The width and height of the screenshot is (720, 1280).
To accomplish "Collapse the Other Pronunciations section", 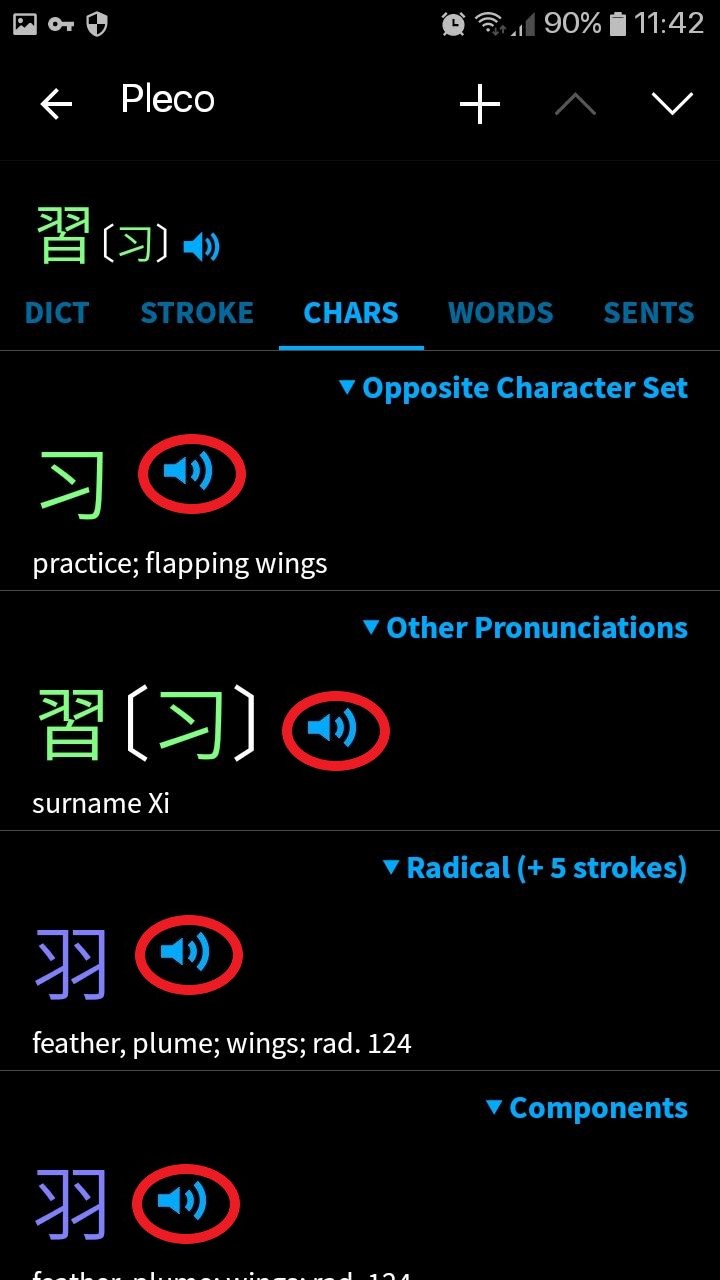I will [x=525, y=628].
